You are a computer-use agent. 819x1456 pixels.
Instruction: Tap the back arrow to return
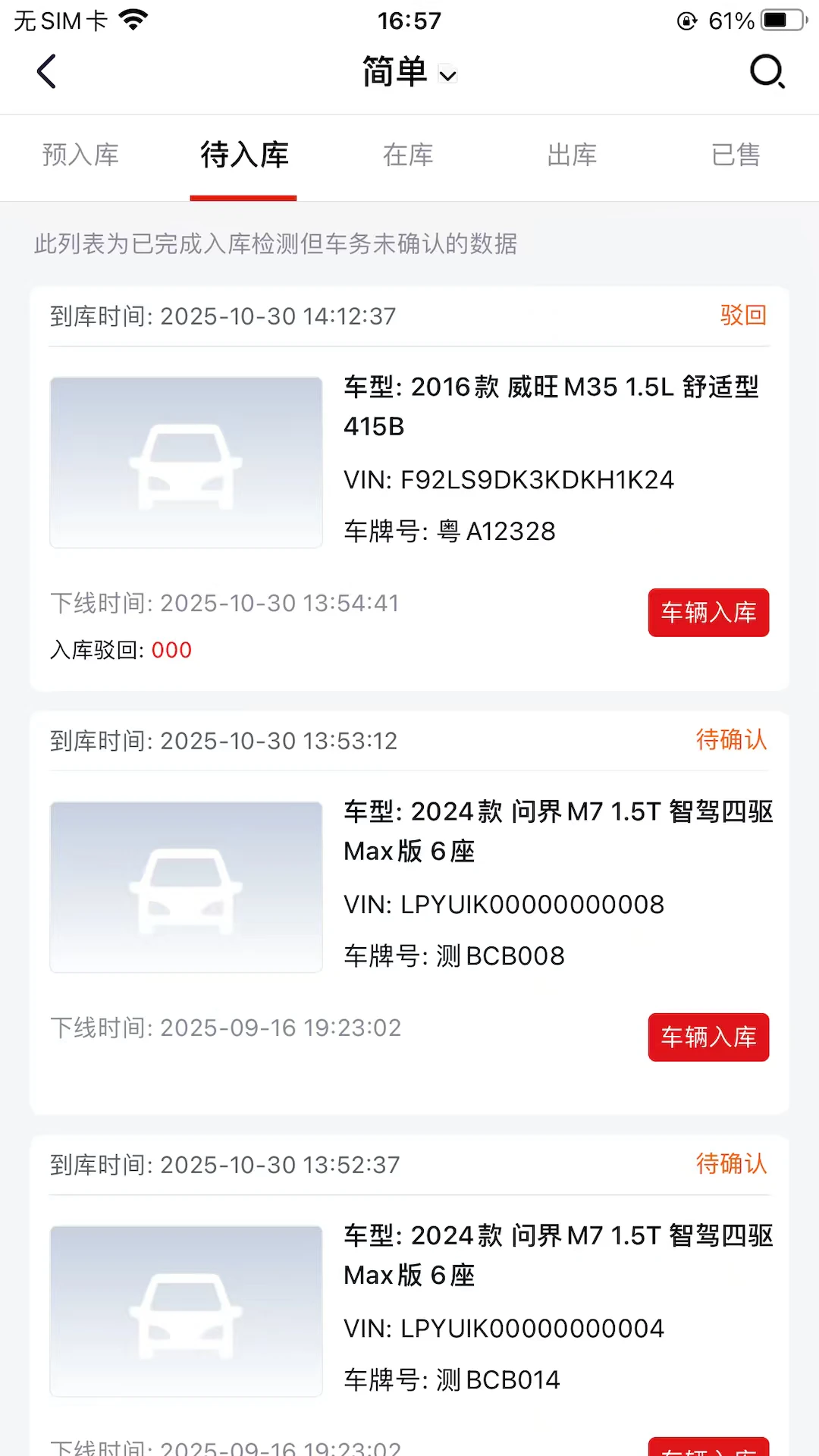45,71
